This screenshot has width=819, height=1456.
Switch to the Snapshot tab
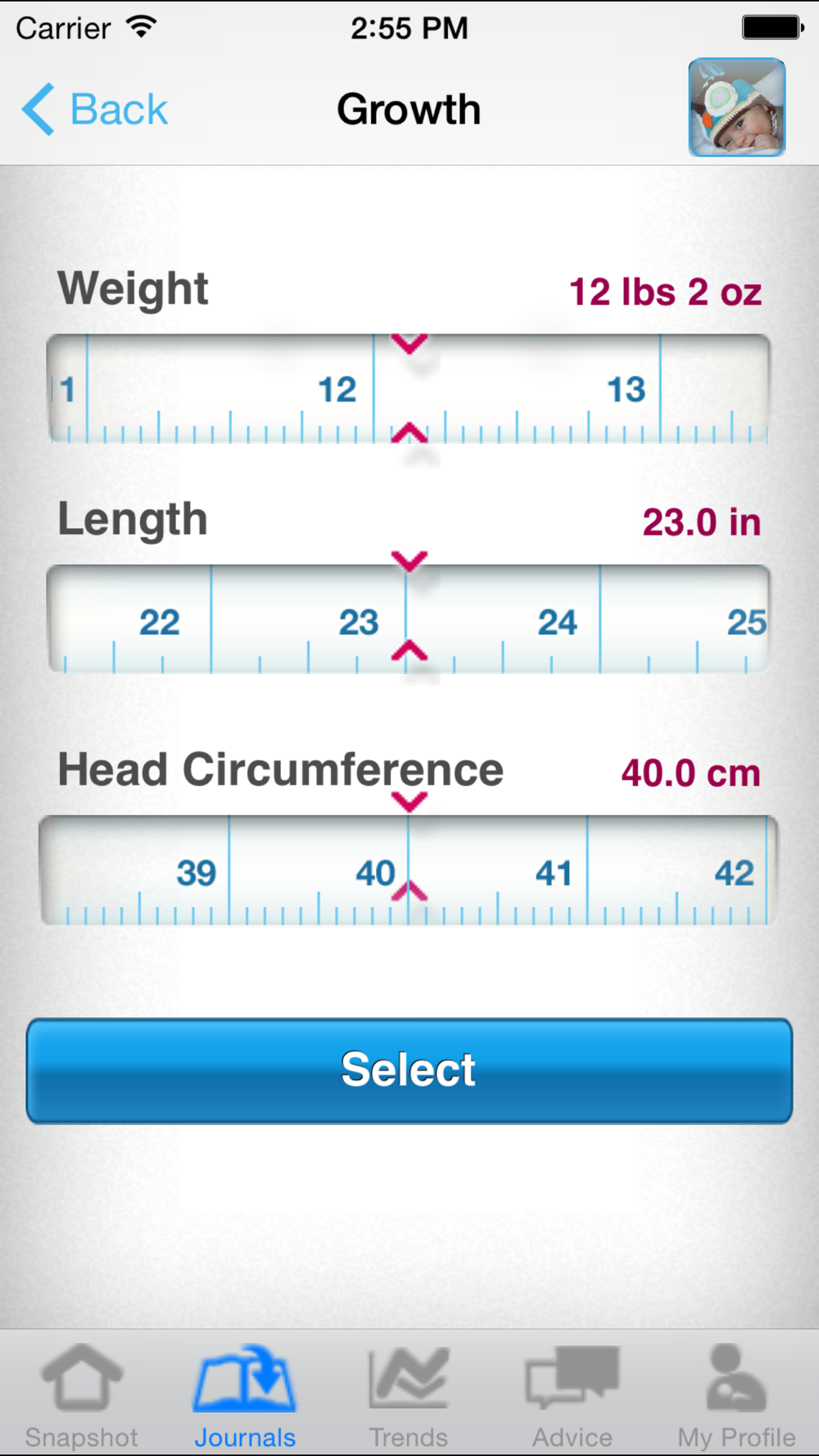pos(82,1397)
